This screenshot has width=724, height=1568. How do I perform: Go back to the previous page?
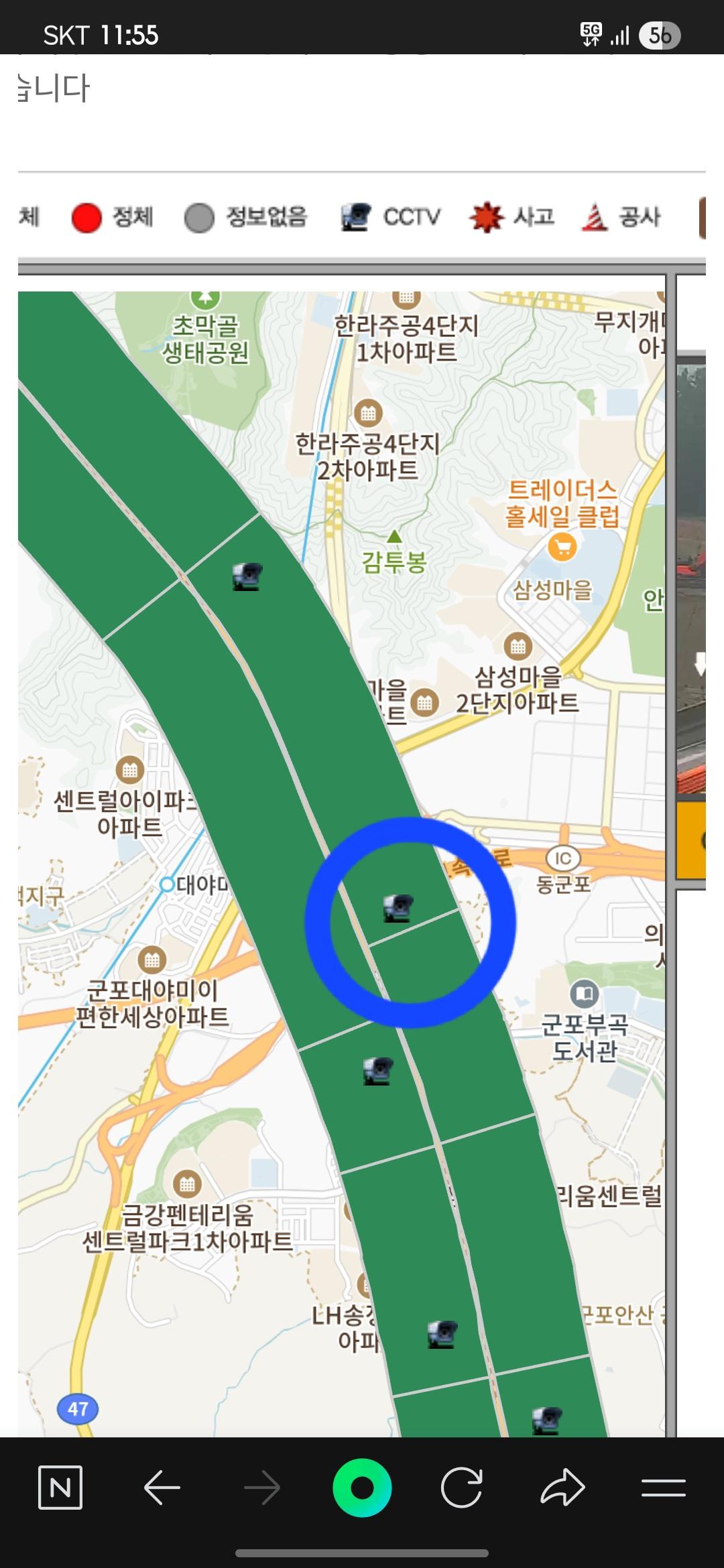tap(162, 1488)
